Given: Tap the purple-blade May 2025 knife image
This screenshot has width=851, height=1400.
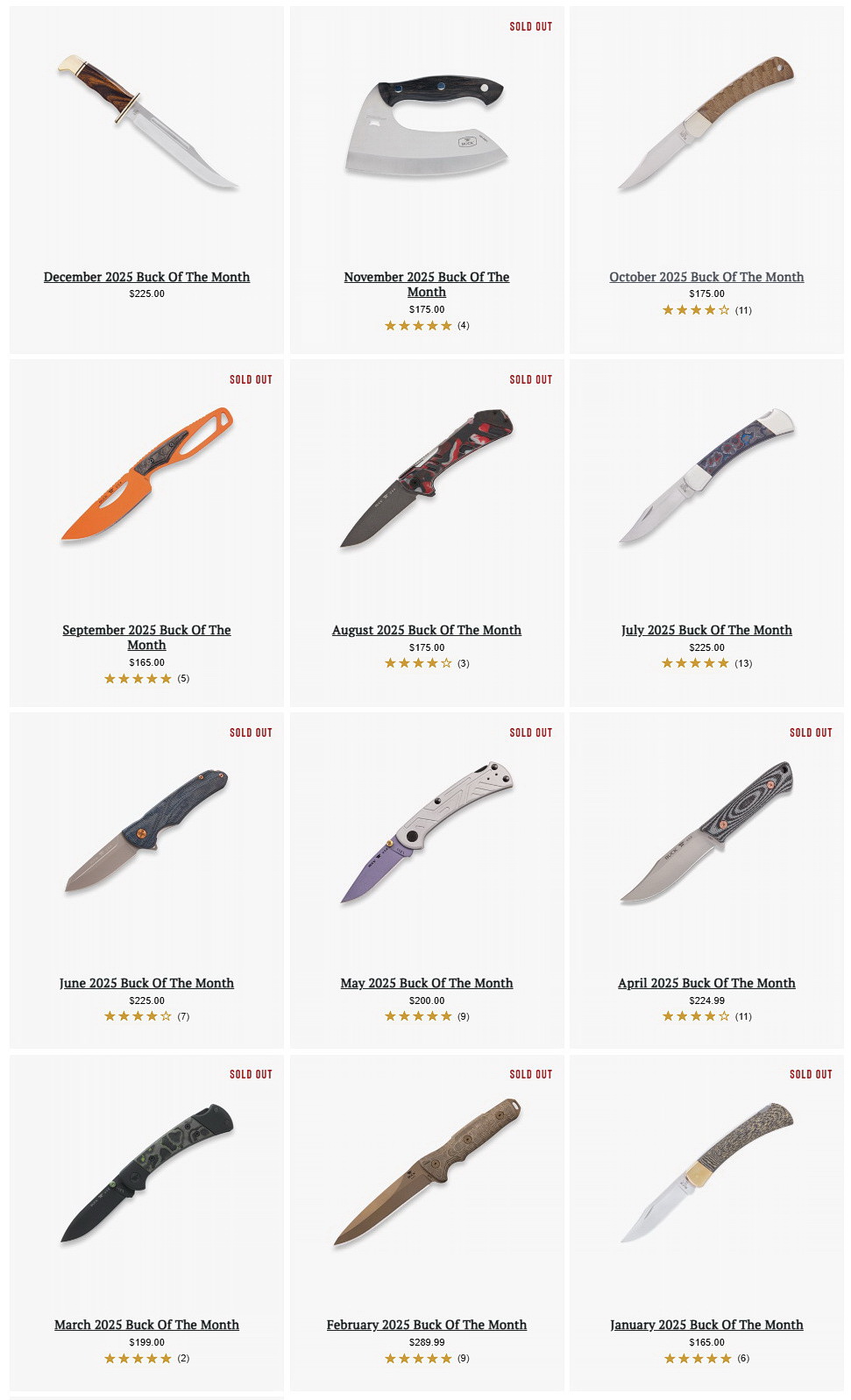Looking at the screenshot, I should [x=426, y=831].
